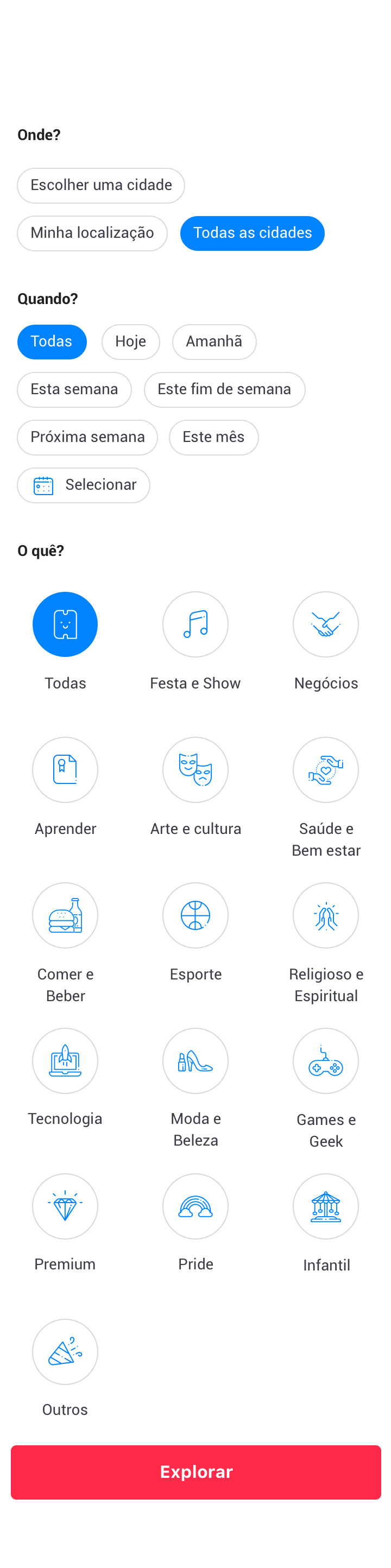Choose a city with Escolher uma cidade
This screenshot has height=1568, width=391.
coord(101,185)
